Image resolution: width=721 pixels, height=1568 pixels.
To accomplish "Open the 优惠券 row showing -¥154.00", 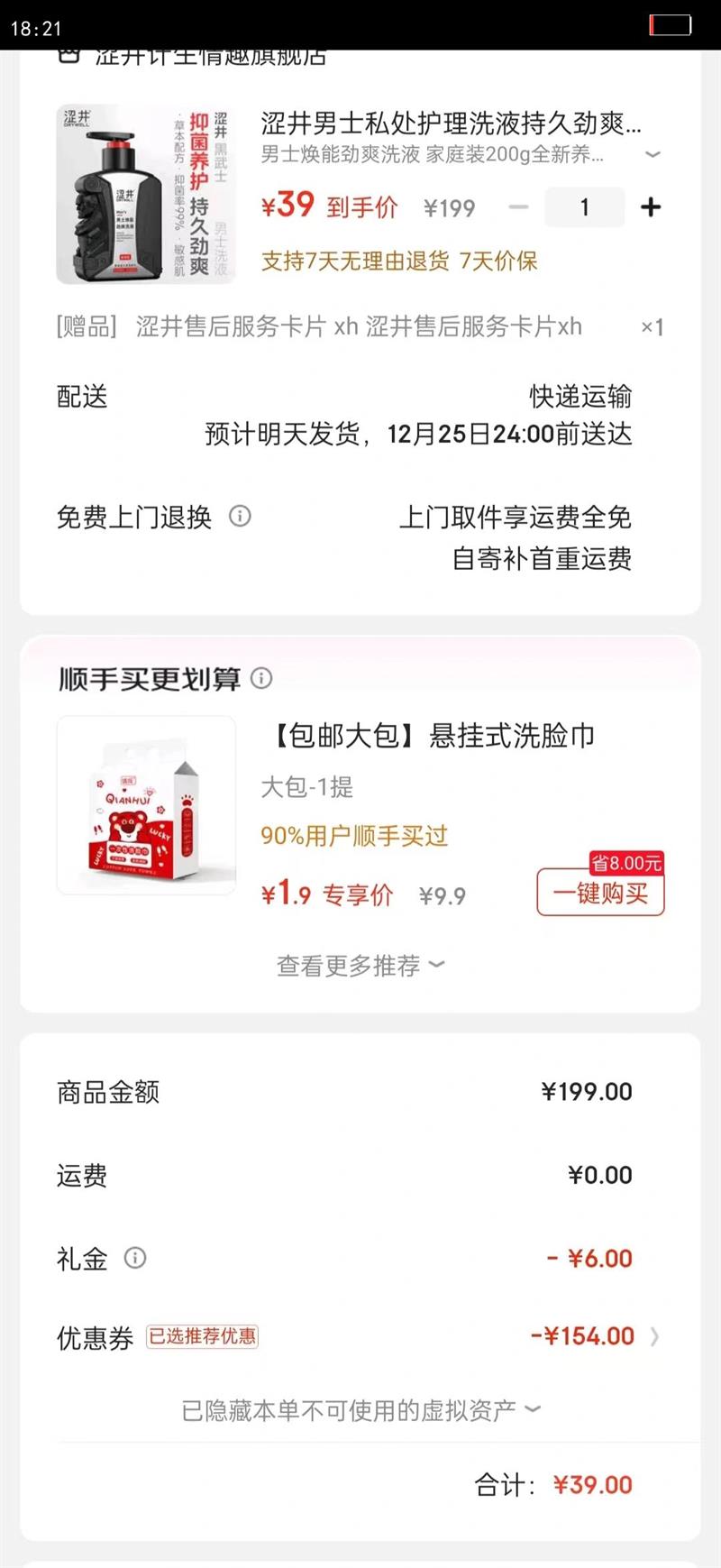I will click(595, 1336).
